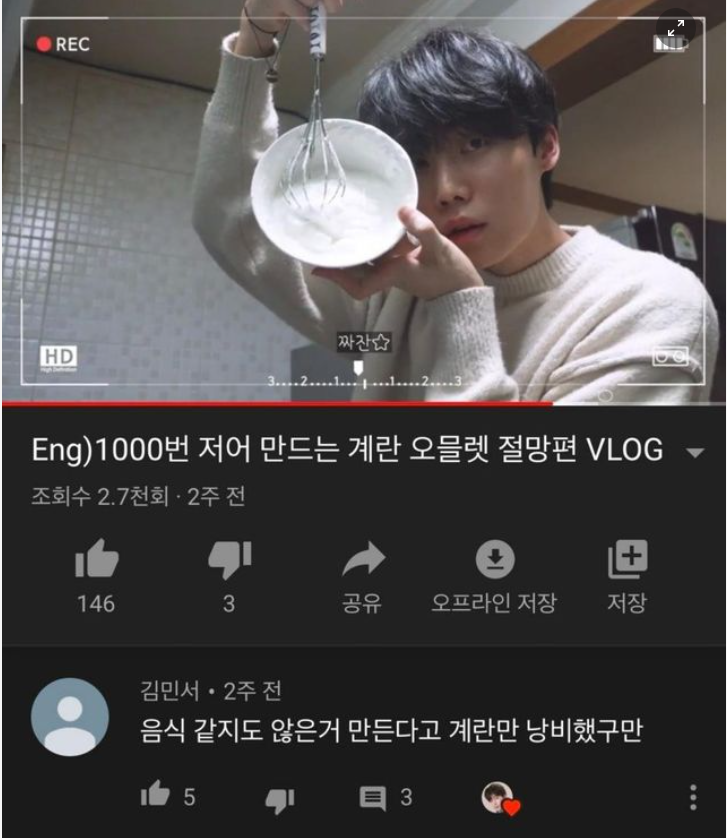The height and width of the screenshot is (838, 727).
Task: Open overflow menu on 김민서's comment
Action: point(693,797)
